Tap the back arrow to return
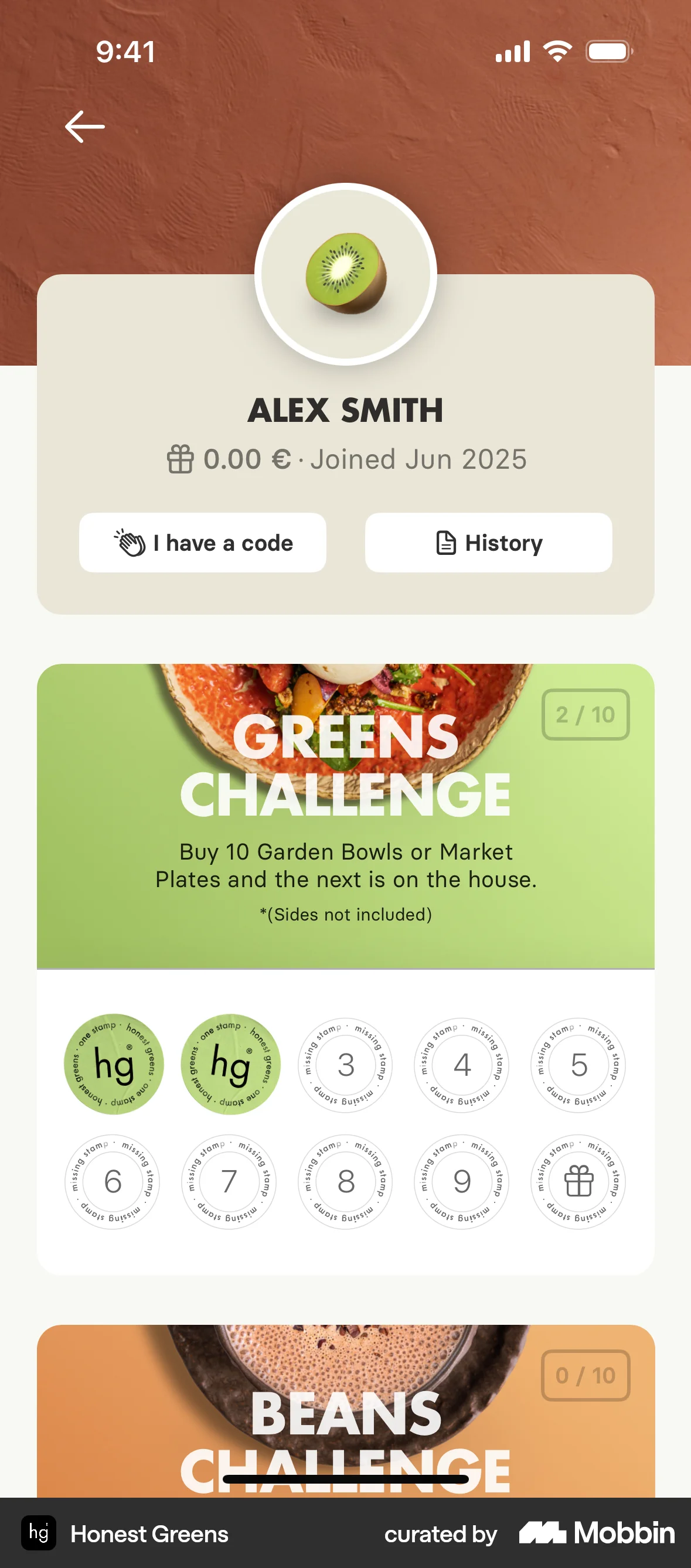 (85, 125)
